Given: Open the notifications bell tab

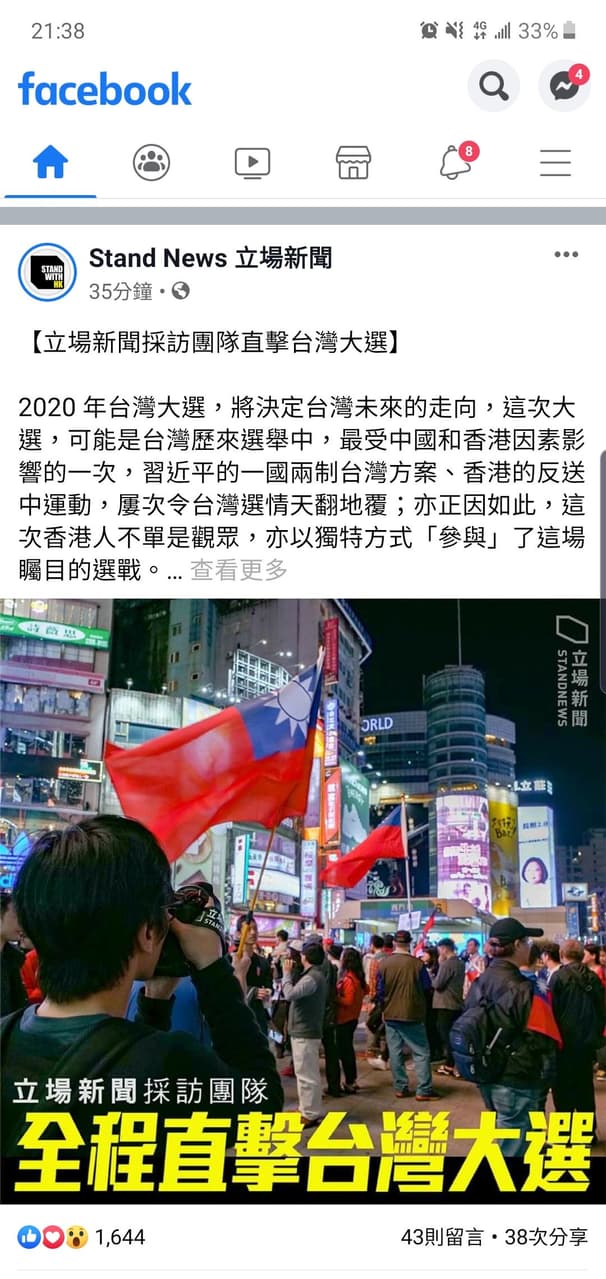Looking at the screenshot, I should [456, 162].
